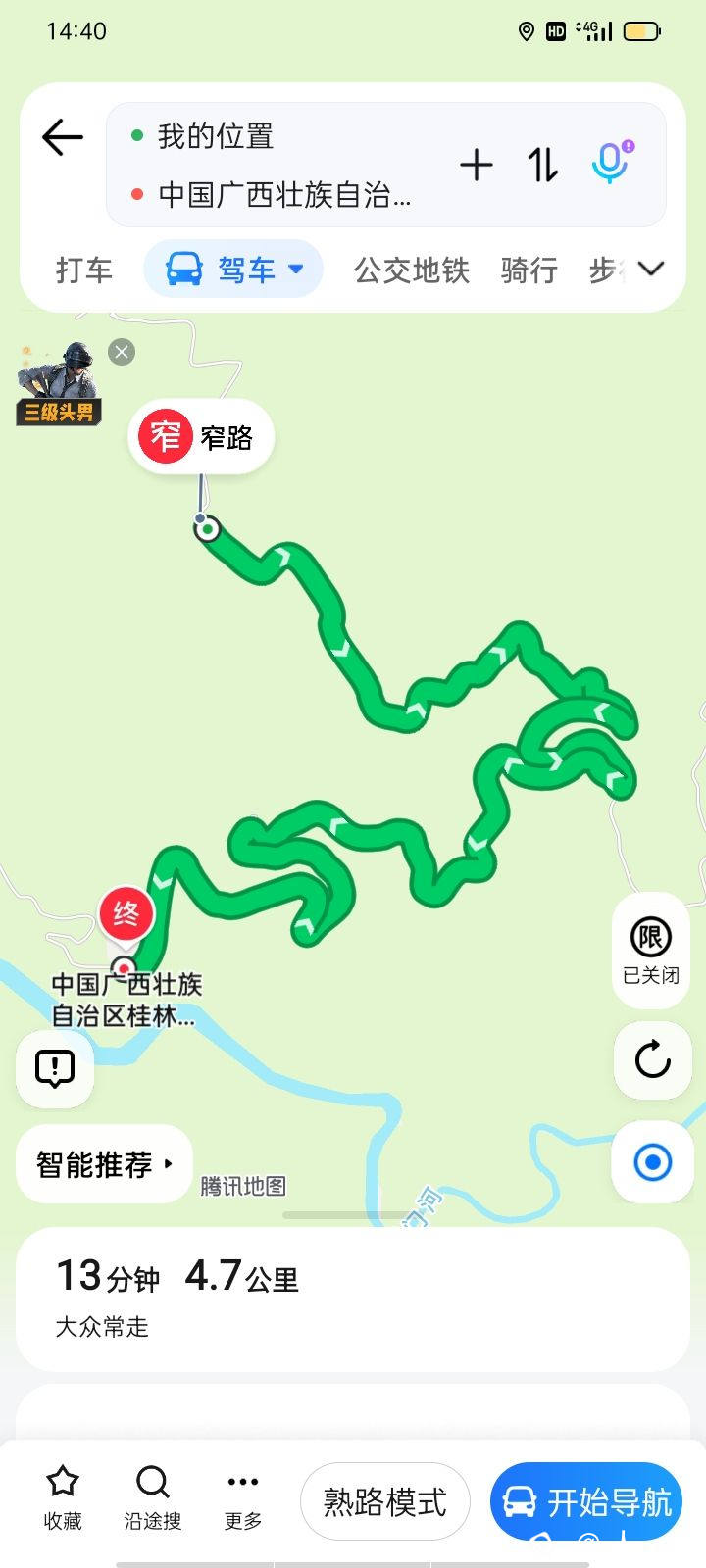Dismiss the 三级头男 floating promo
This screenshot has height=1568, width=706.
coord(122,352)
